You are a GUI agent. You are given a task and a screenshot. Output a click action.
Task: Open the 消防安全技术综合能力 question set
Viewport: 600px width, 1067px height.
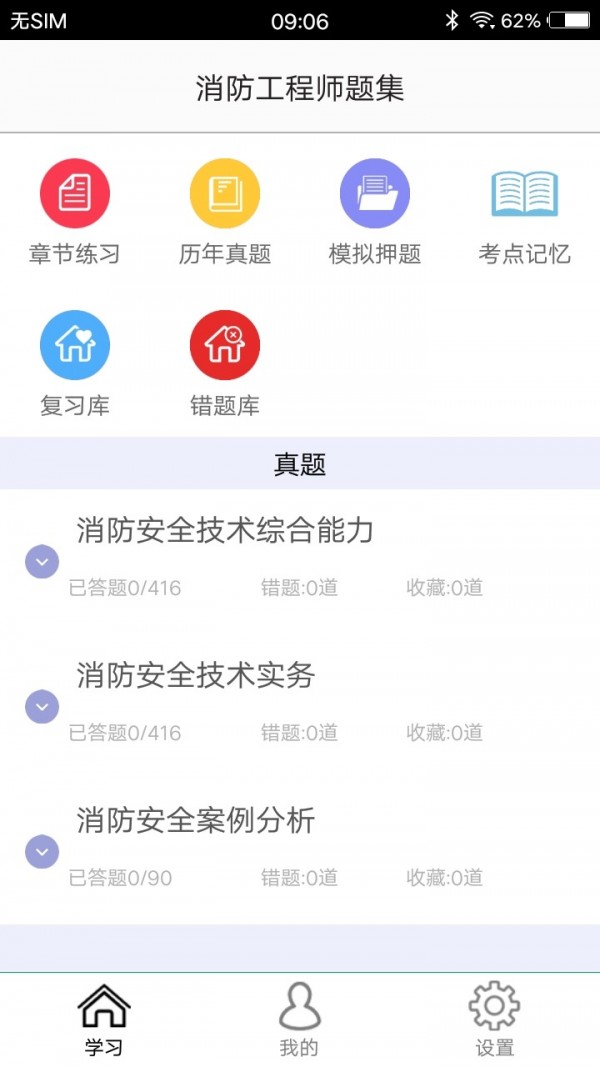(x=225, y=531)
